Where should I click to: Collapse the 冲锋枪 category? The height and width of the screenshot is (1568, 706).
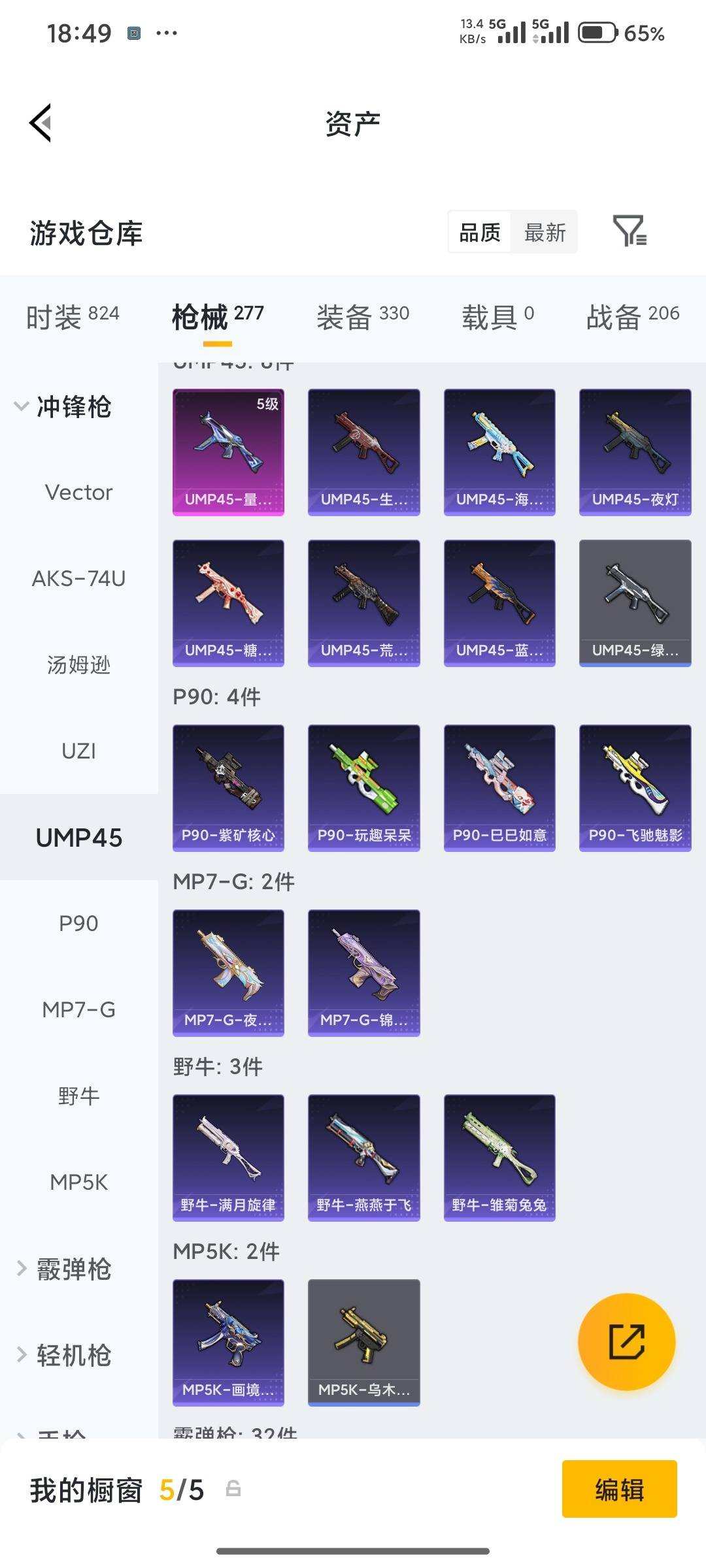coord(63,406)
